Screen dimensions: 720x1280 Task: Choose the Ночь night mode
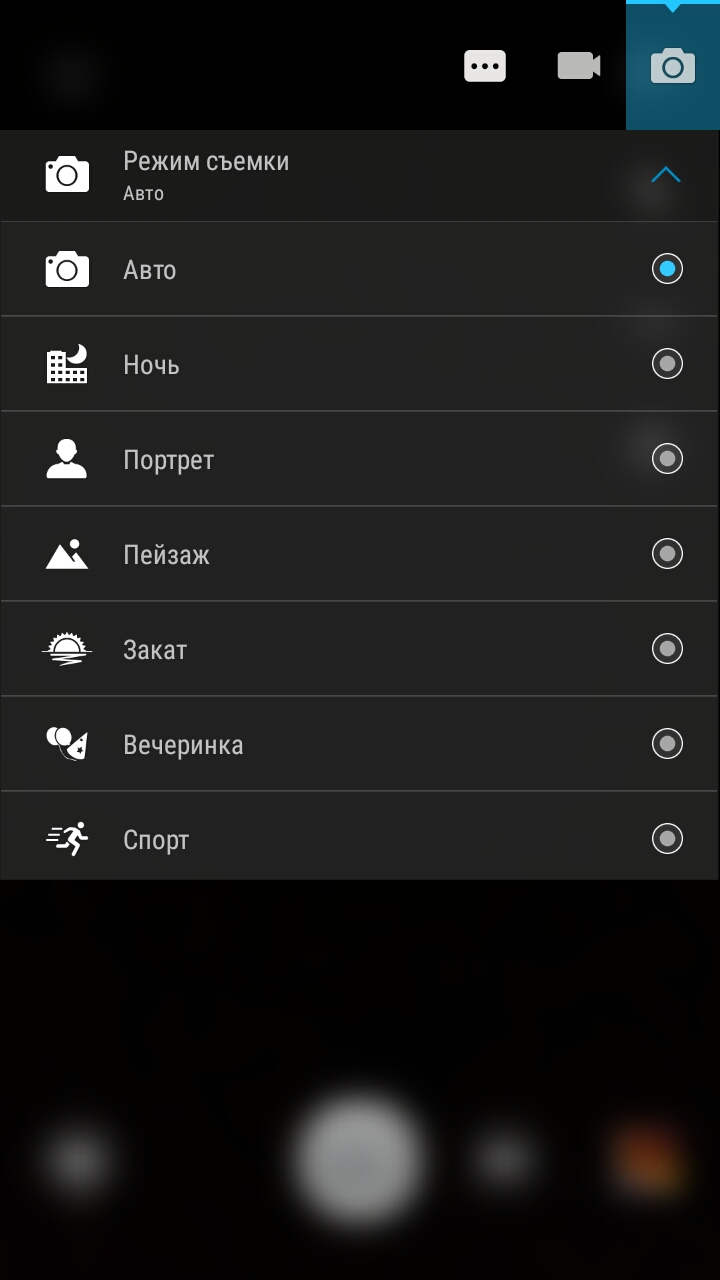[x=360, y=364]
